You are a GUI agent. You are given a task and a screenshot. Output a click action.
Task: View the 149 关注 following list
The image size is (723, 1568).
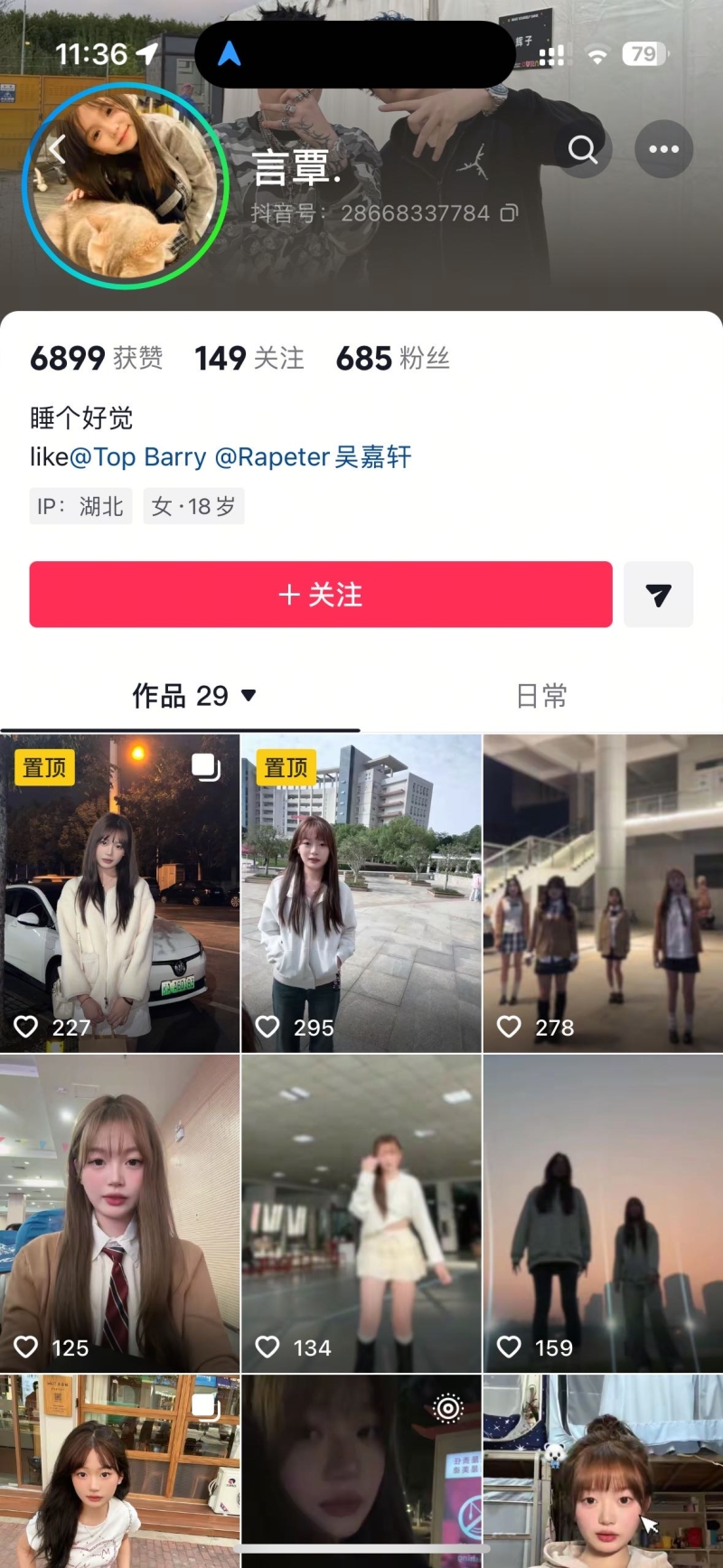pos(249,359)
